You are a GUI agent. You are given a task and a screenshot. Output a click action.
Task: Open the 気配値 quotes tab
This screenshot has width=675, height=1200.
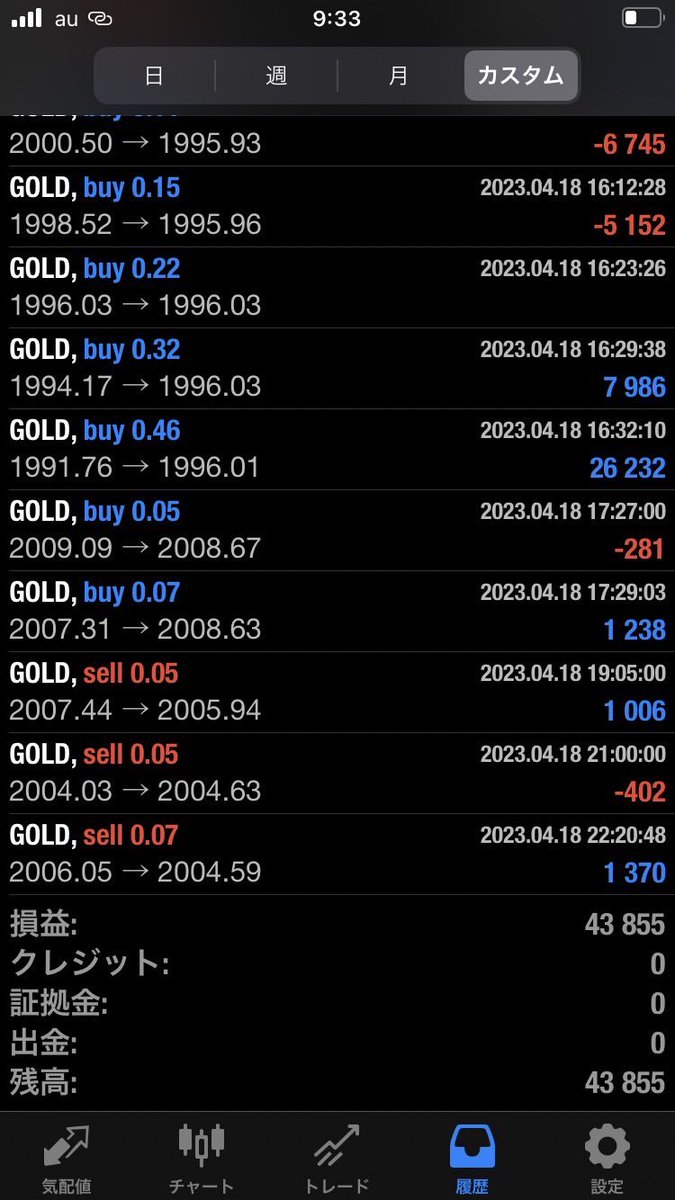tap(67, 1158)
